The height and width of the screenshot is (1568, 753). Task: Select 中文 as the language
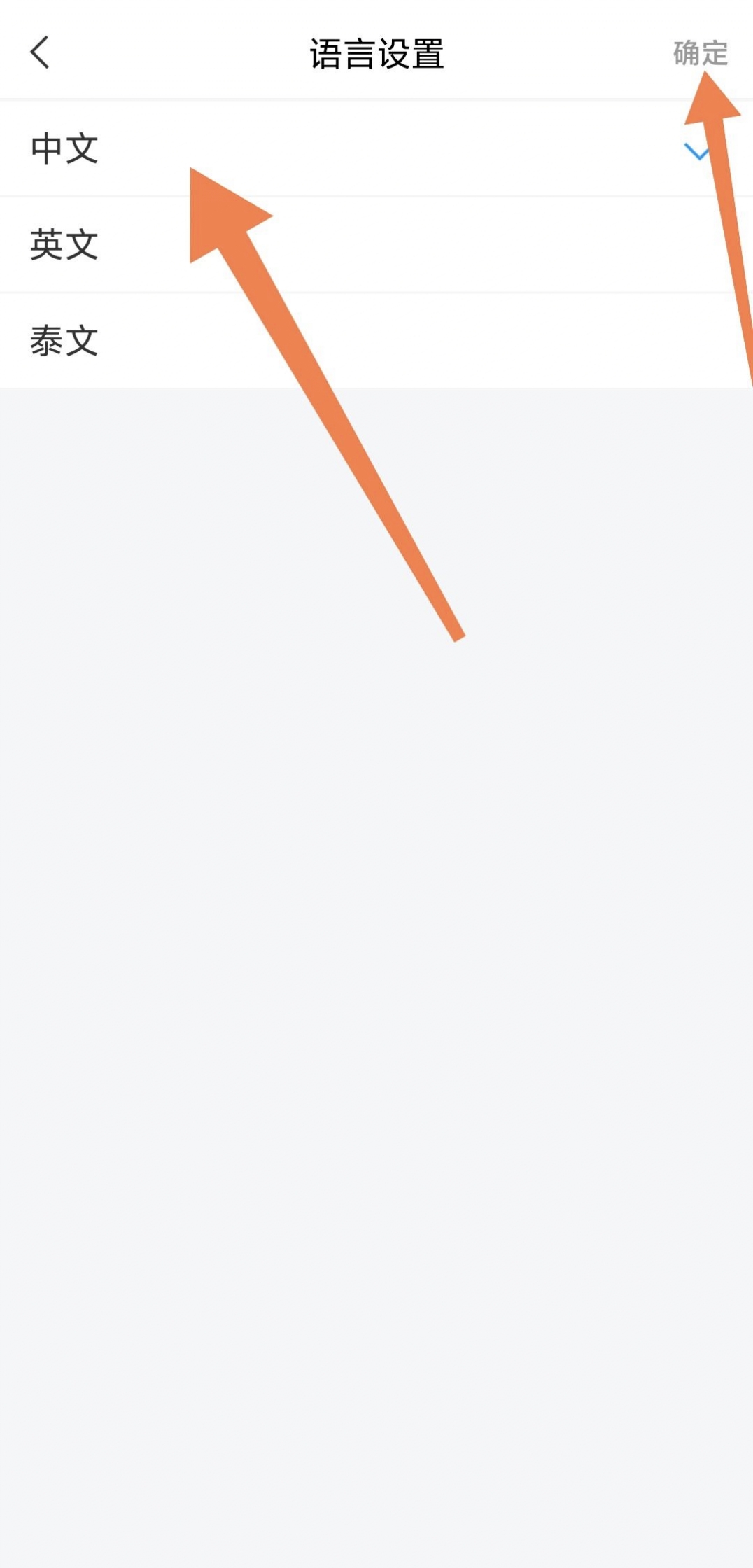tap(64, 148)
